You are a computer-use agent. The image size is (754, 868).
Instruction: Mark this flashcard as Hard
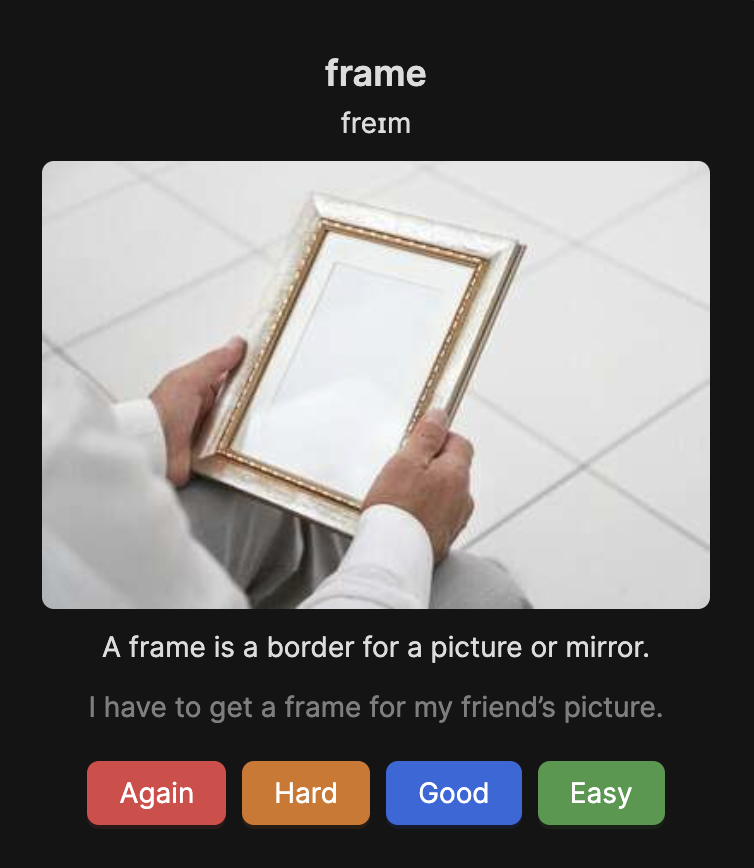(x=305, y=793)
